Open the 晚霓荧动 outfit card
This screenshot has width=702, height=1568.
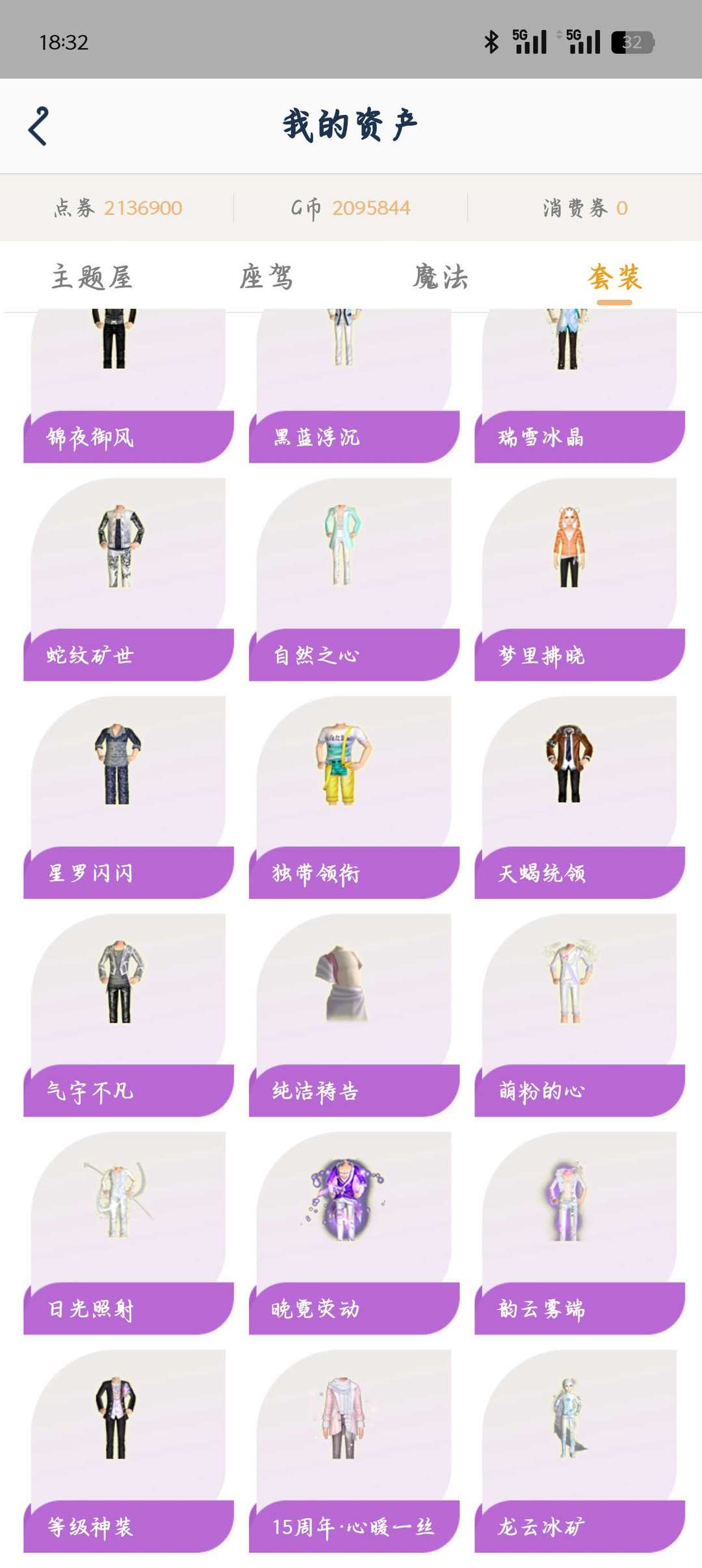[x=354, y=1233]
